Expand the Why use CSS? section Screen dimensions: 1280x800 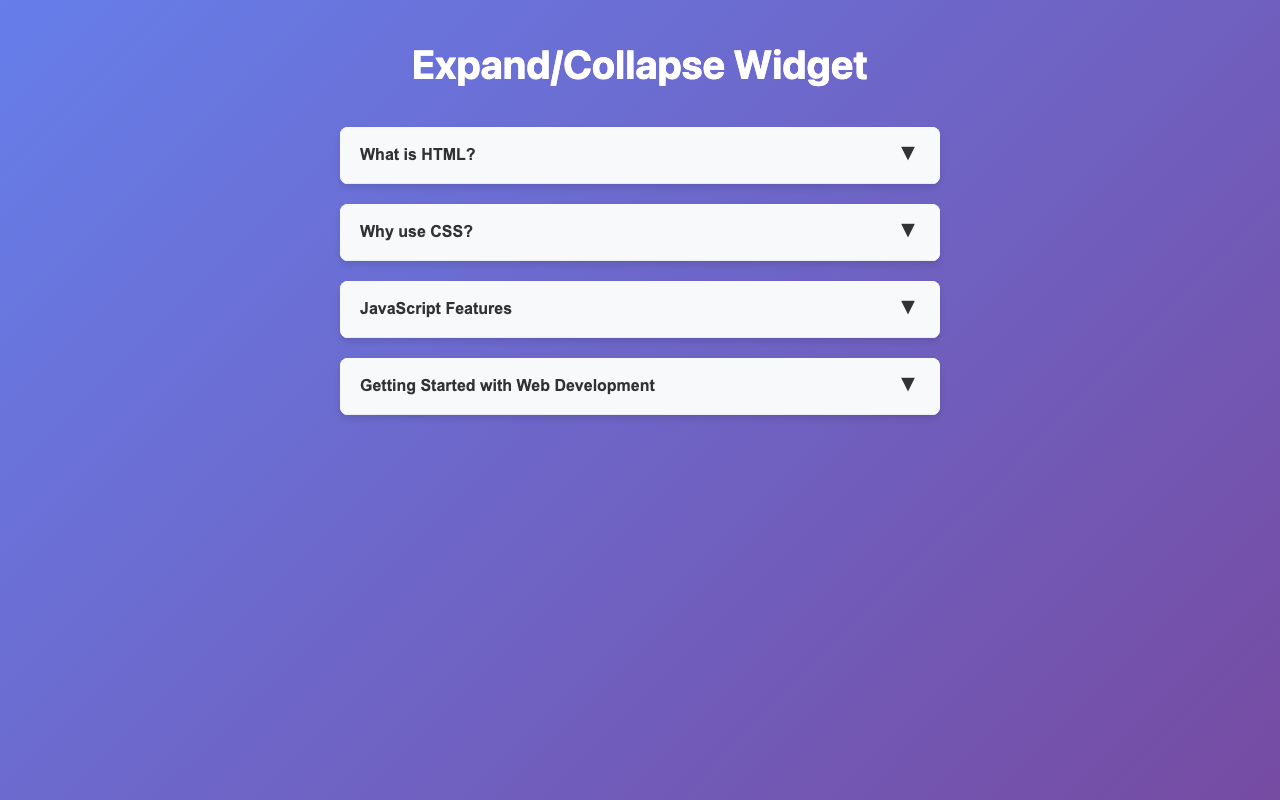(639, 232)
